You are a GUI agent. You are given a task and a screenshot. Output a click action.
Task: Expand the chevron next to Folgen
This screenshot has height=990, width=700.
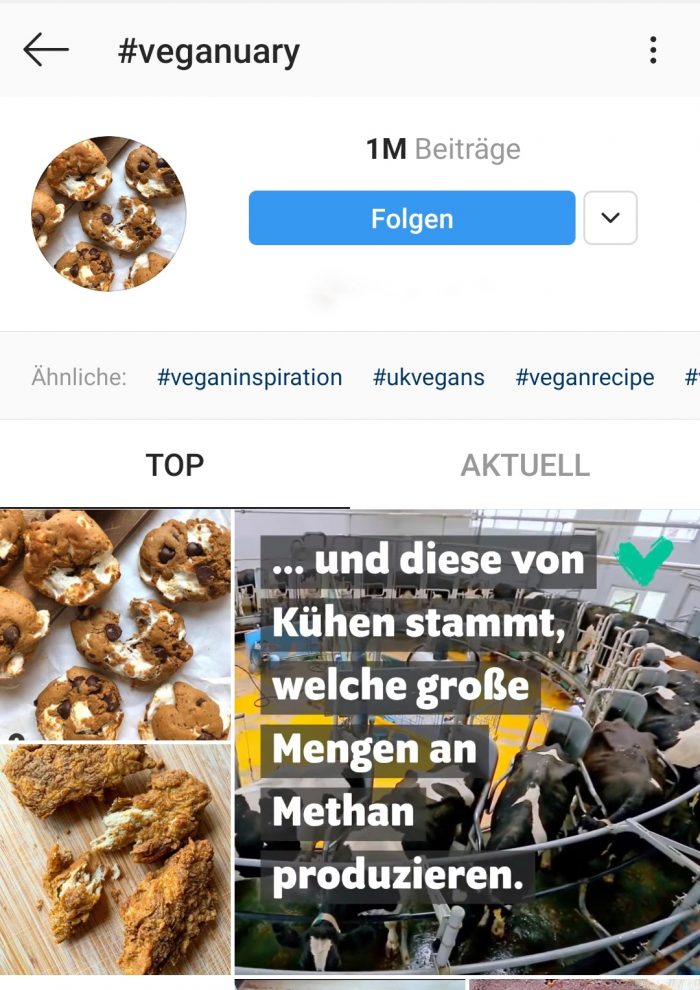click(x=610, y=218)
